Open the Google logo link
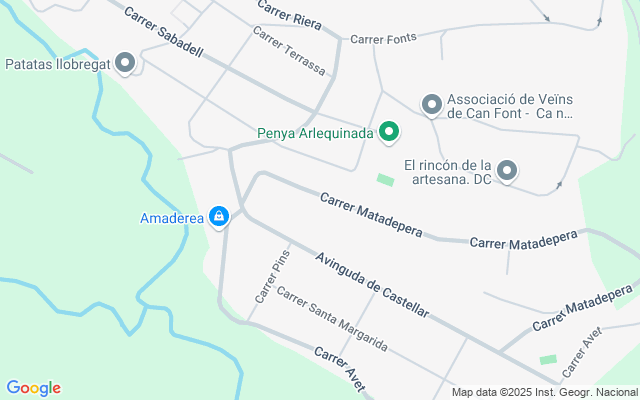The height and width of the screenshot is (400, 640). [33, 388]
